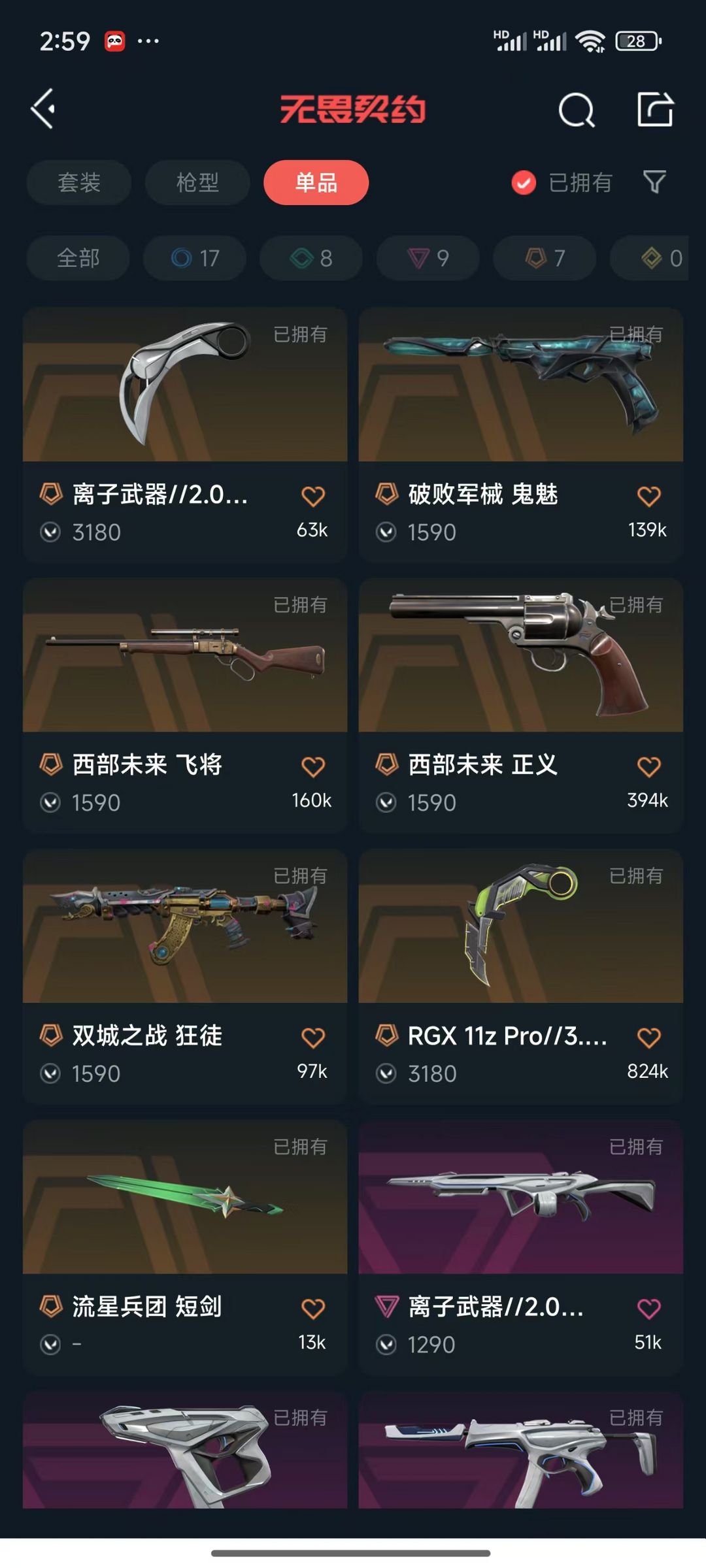Screen dimensions: 706x1568
Task: Open the 西部未来 飞将 skin card
Action: pyautogui.click(x=185, y=705)
